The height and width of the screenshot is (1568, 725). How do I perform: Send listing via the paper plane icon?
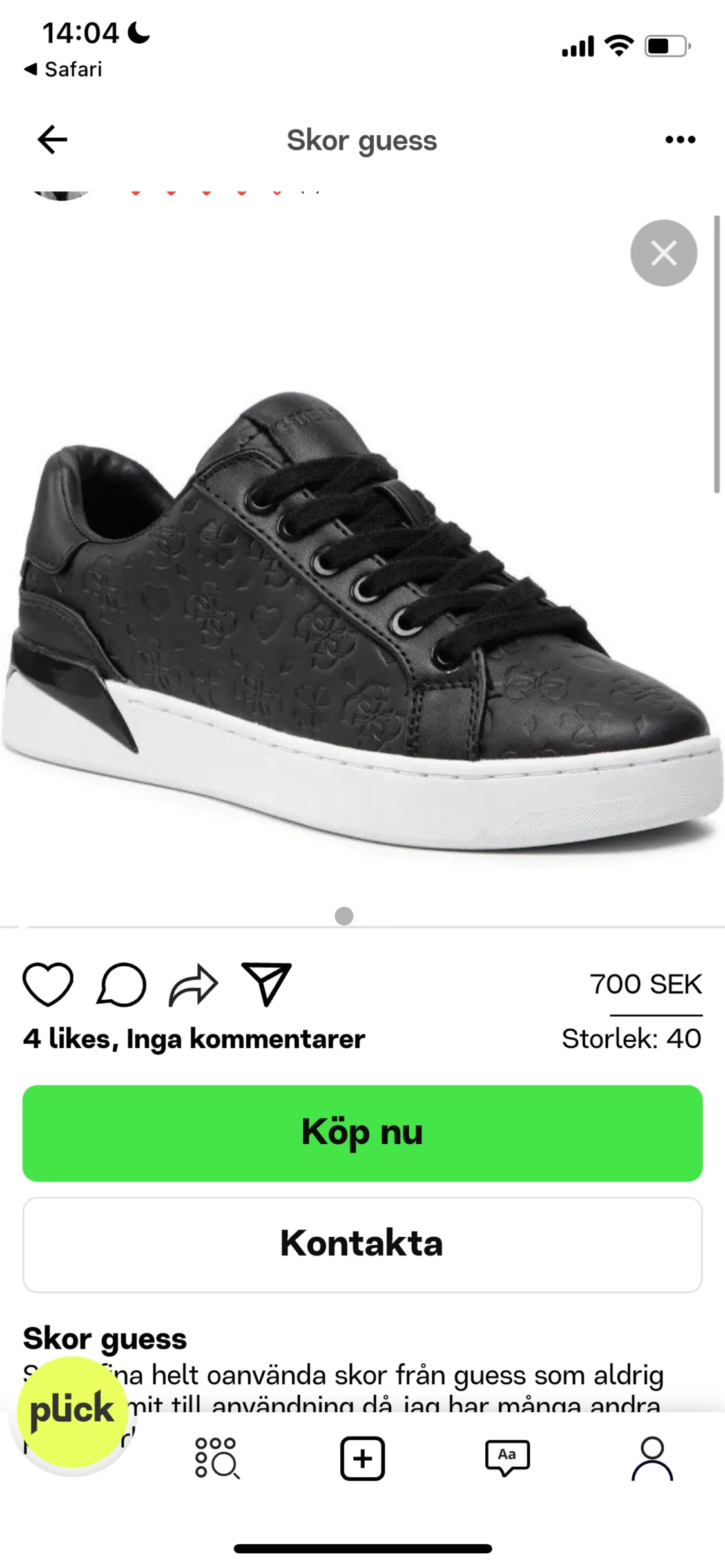[x=266, y=984]
